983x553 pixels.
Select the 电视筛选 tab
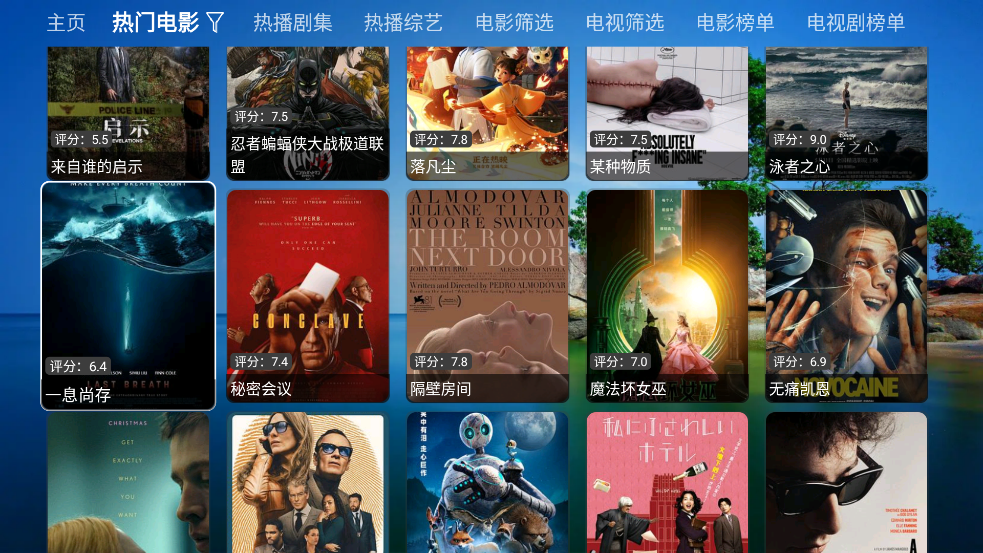pyautogui.click(x=625, y=22)
